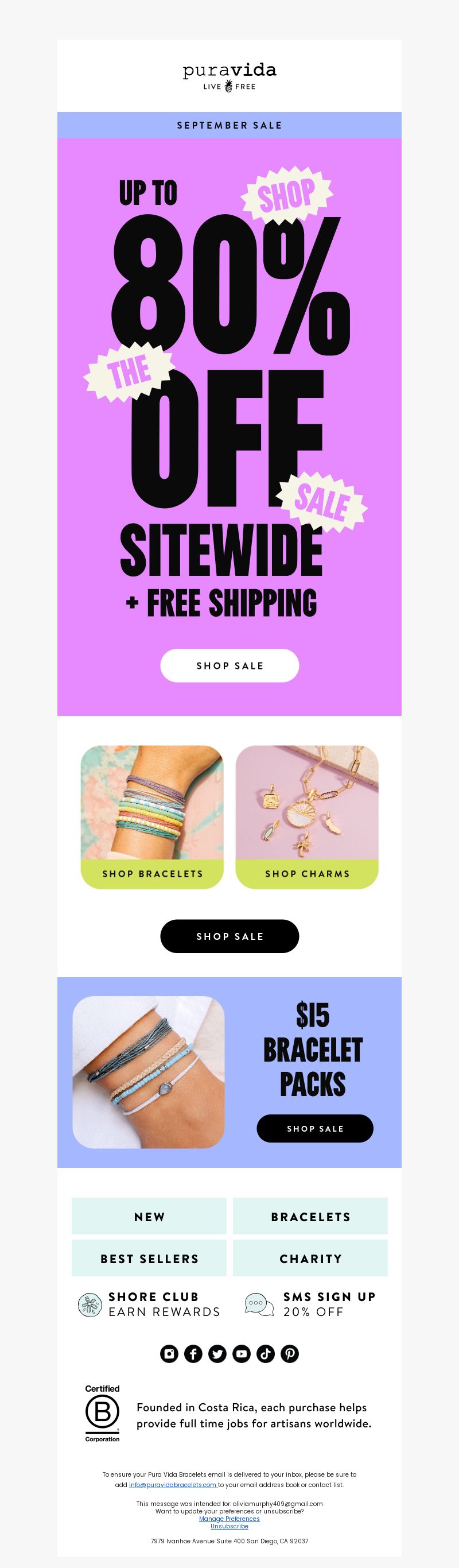The image size is (459, 1568).
Task: Open the New category
Action: (149, 1217)
